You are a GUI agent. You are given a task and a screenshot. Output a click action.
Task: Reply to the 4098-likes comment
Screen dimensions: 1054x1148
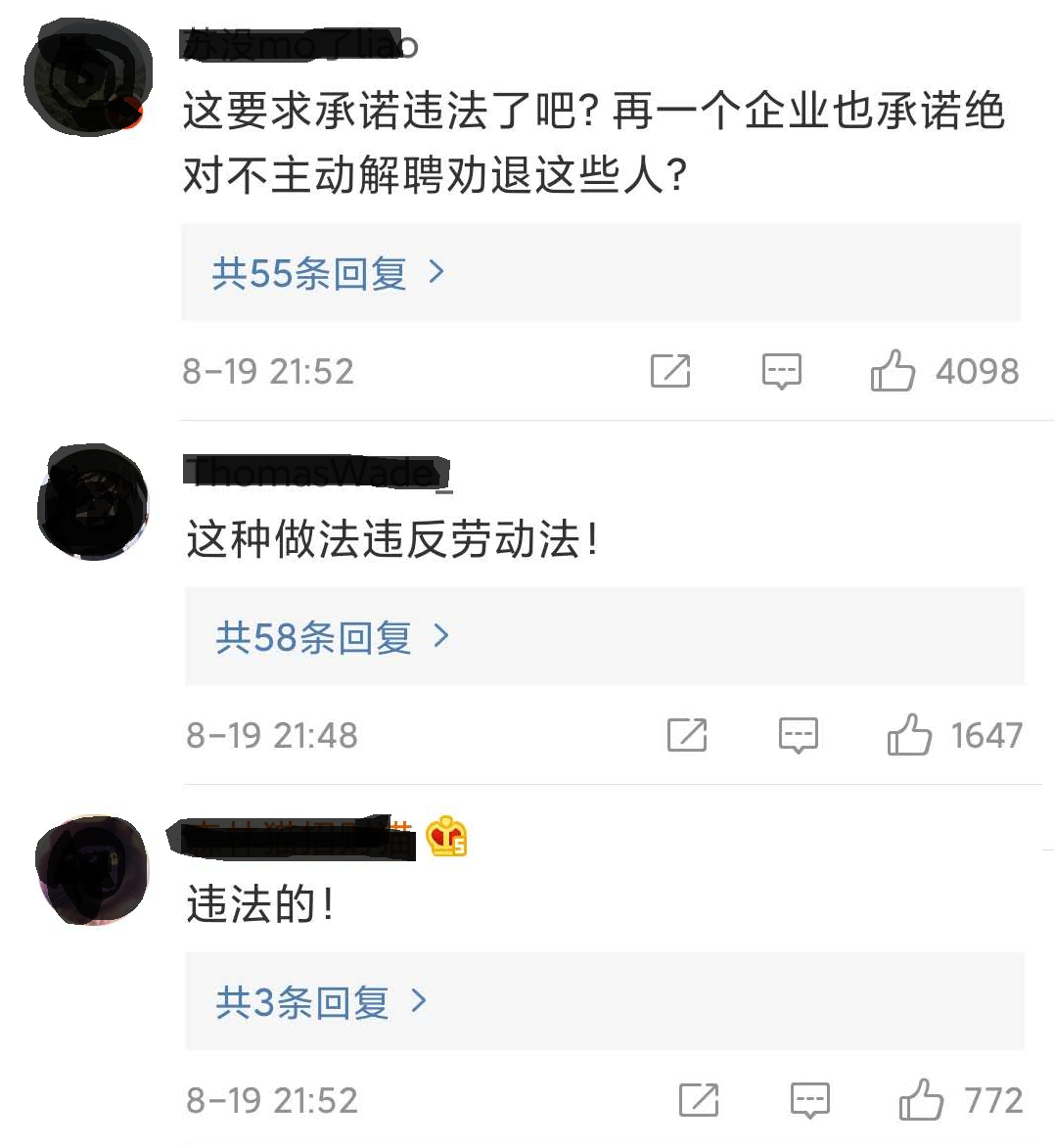(782, 371)
